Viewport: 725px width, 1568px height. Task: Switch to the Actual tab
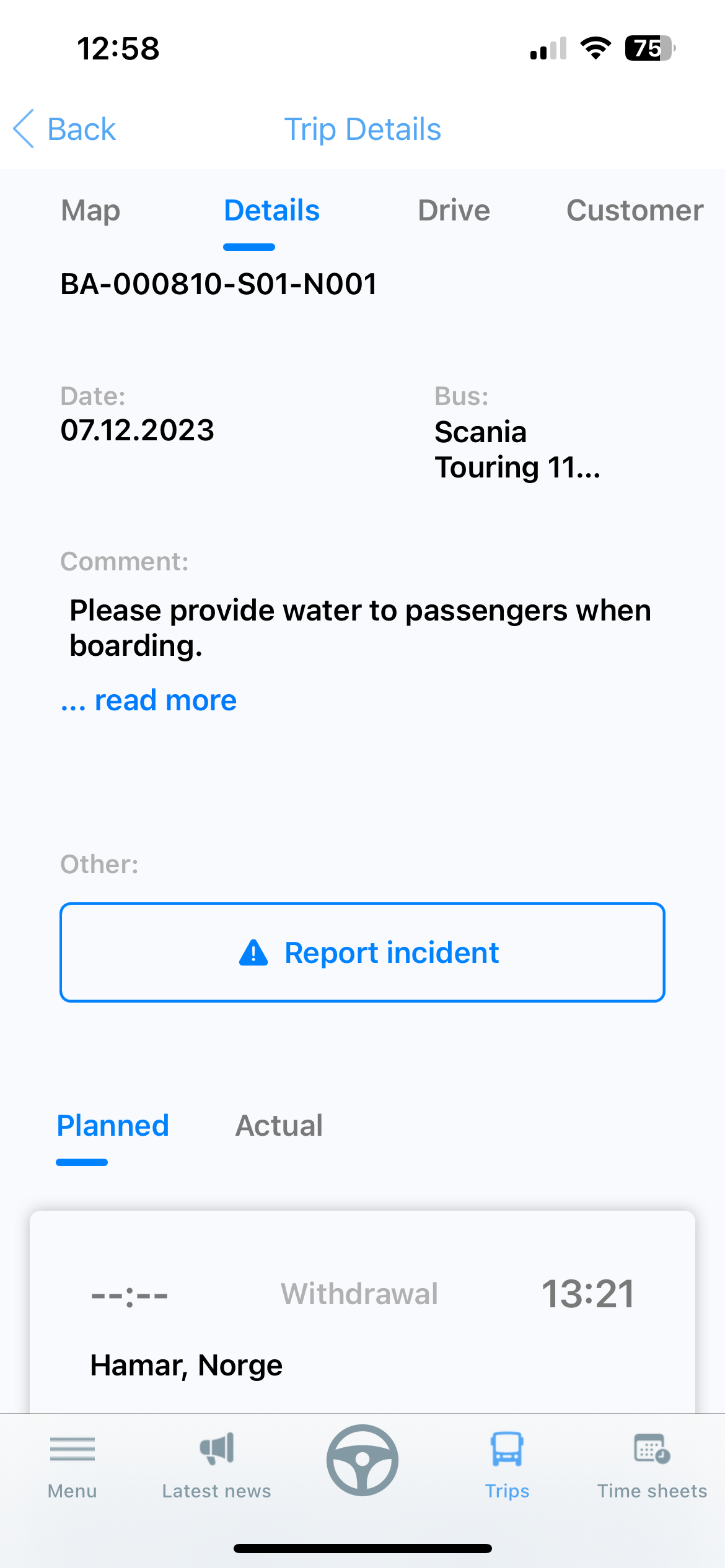[279, 1125]
